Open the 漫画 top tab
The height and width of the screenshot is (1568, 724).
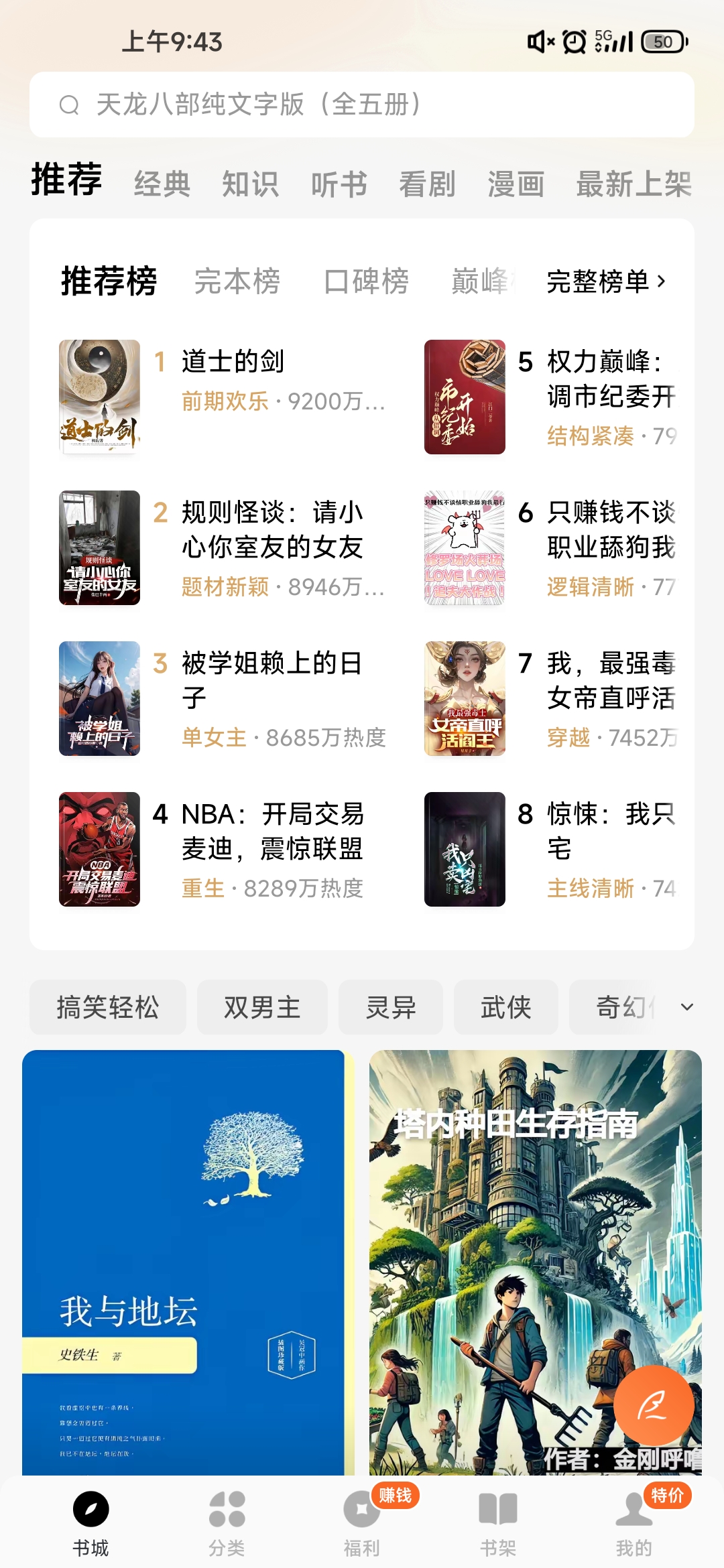516,184
